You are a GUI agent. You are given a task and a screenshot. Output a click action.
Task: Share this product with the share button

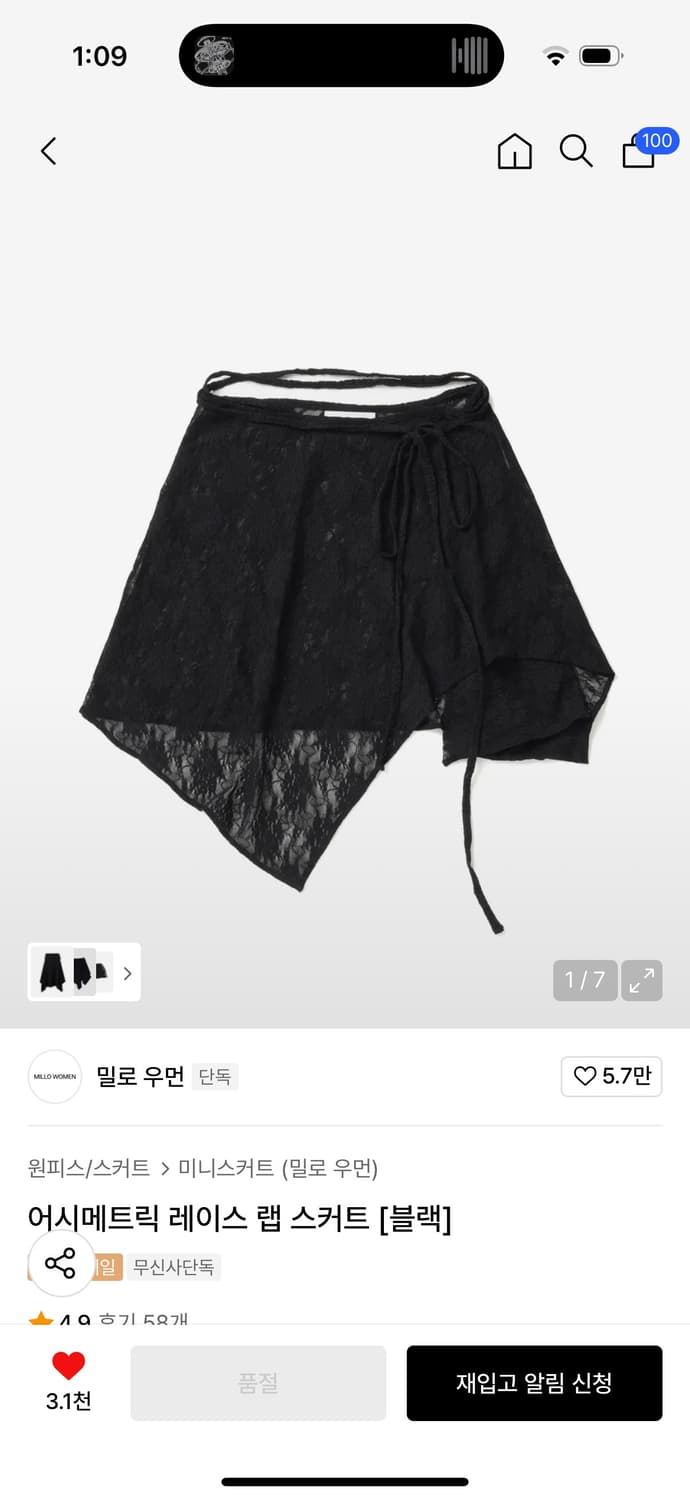[61, 1263]
